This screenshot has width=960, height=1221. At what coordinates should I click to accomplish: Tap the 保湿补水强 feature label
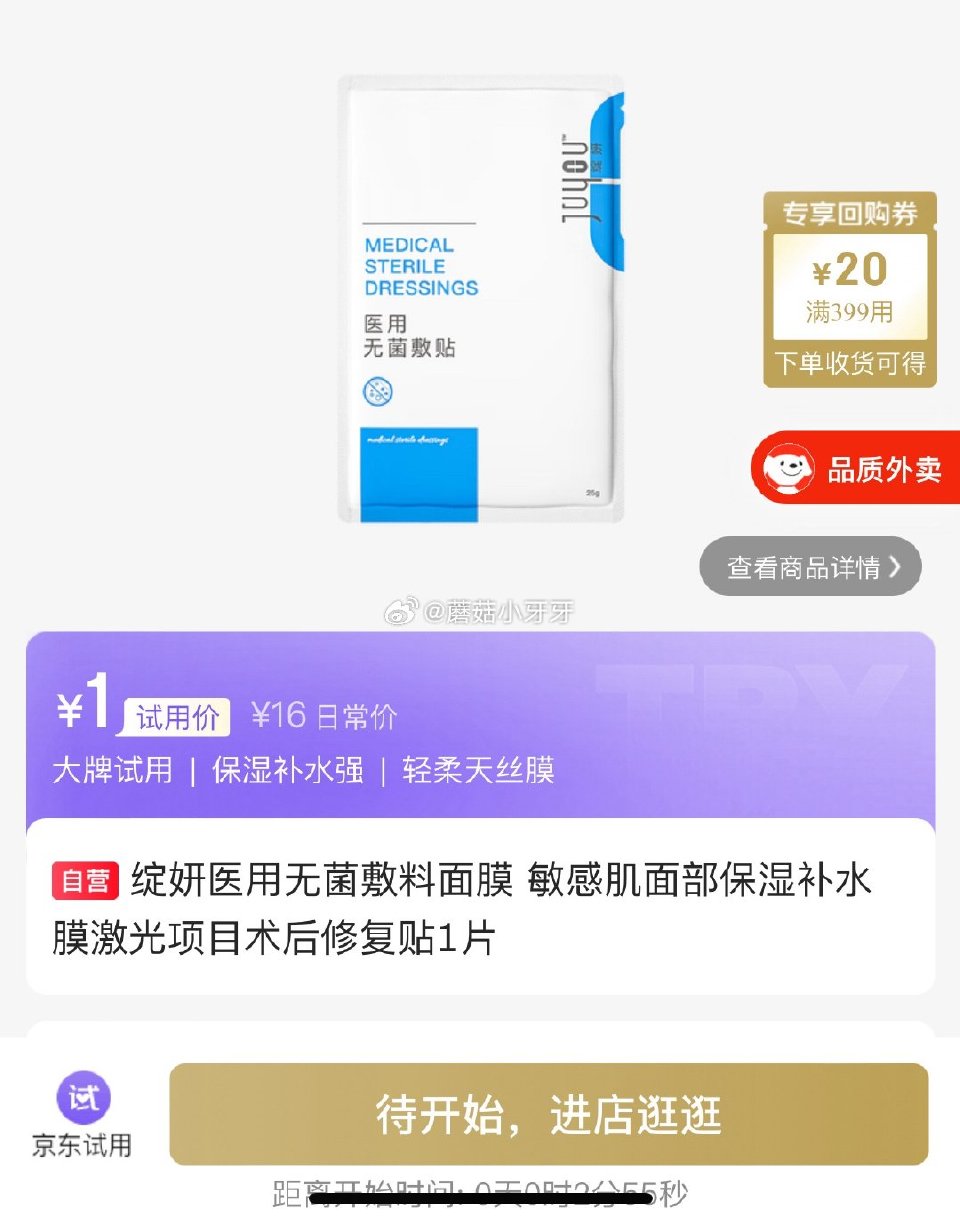click(289, 770)
